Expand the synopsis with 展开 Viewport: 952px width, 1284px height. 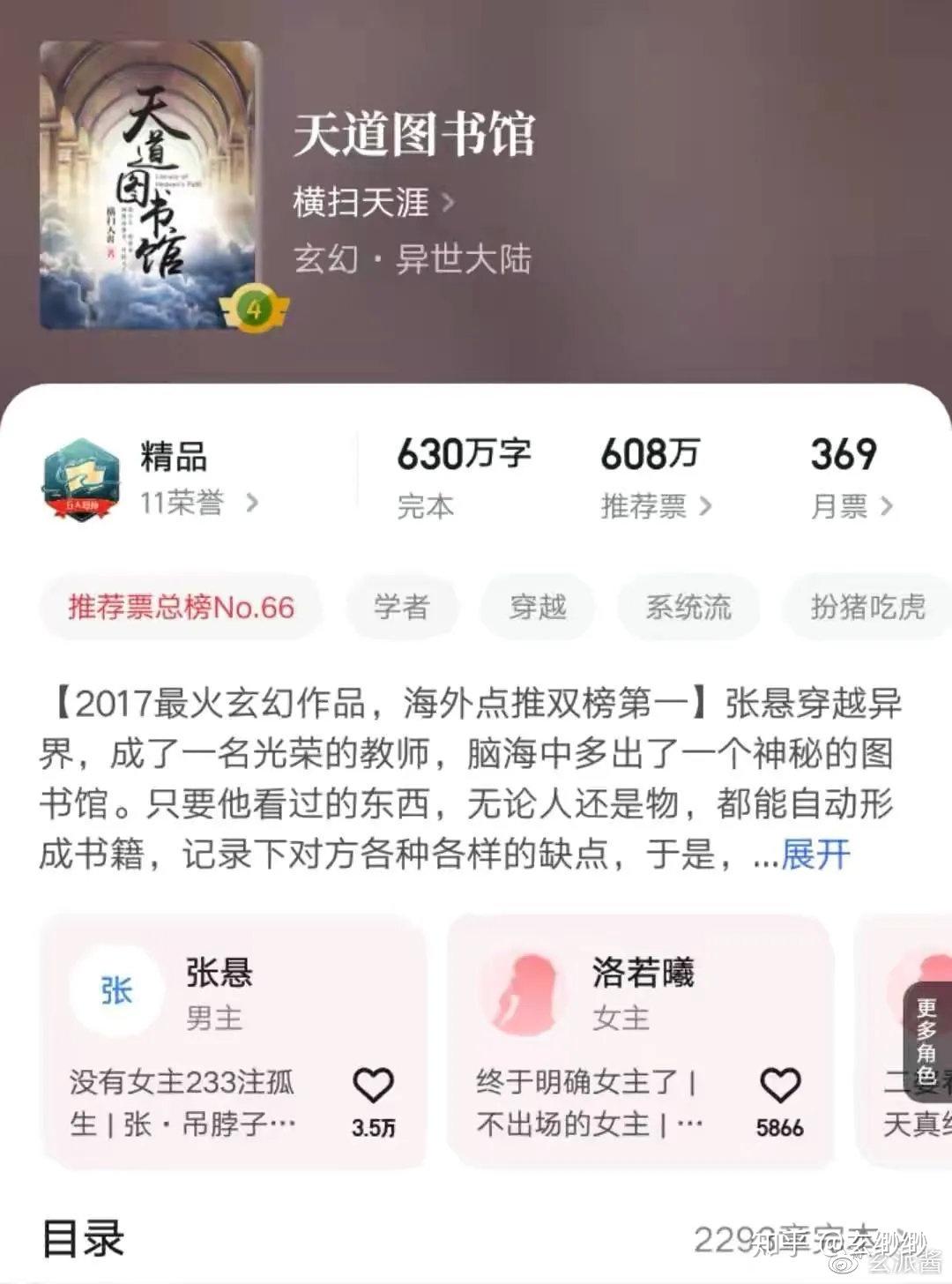(x=815, y=855)
